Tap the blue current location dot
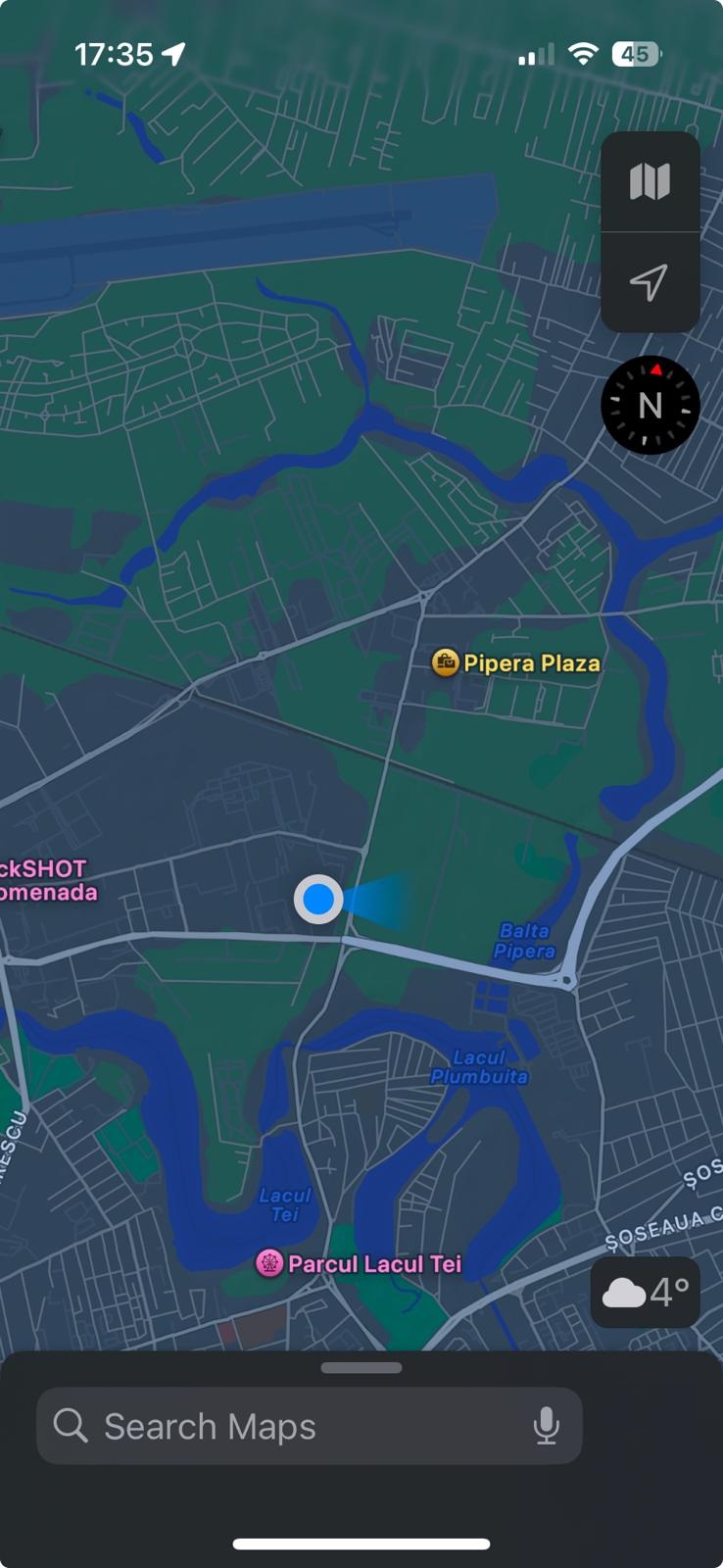Screen dimensions: 723x1568 [318, 900]
